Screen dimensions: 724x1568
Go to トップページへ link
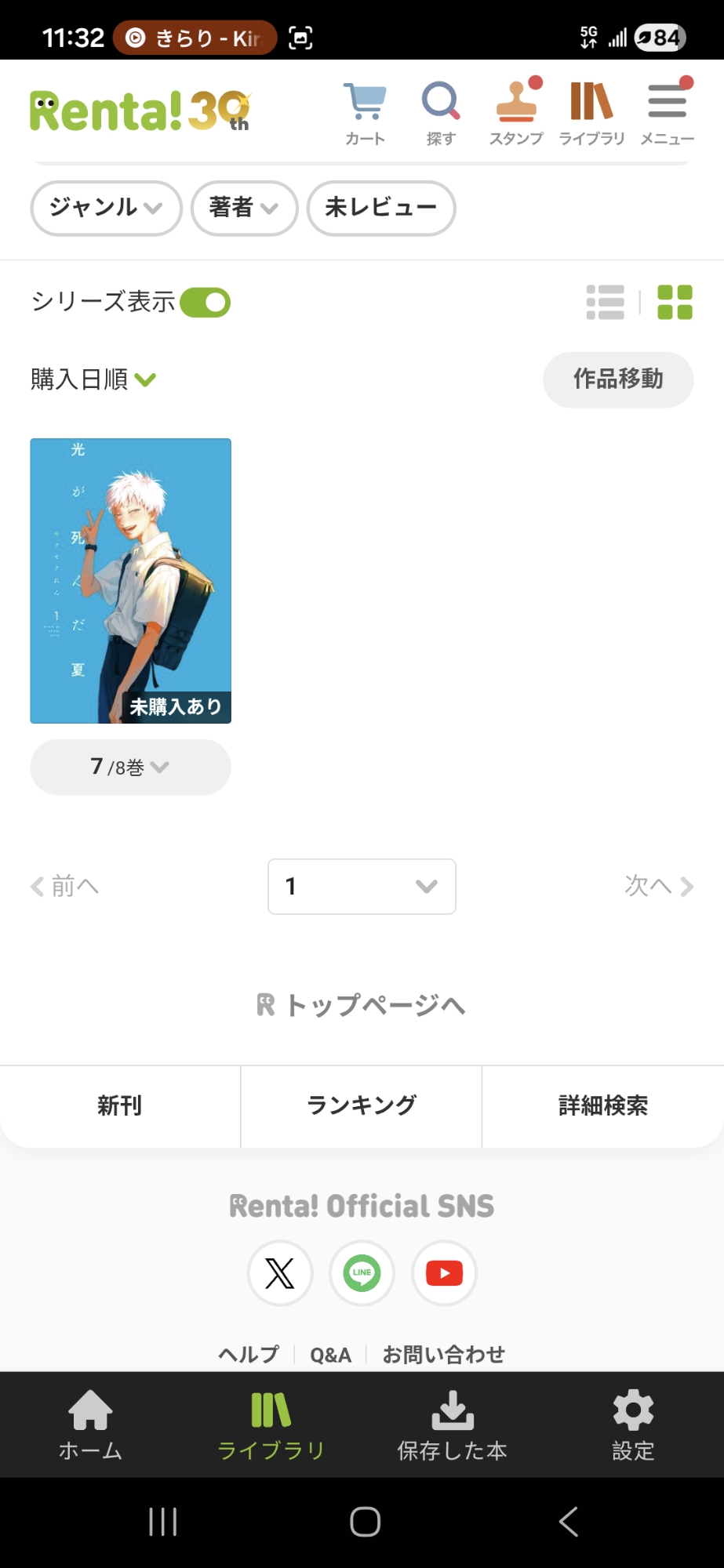[362, 1005]
